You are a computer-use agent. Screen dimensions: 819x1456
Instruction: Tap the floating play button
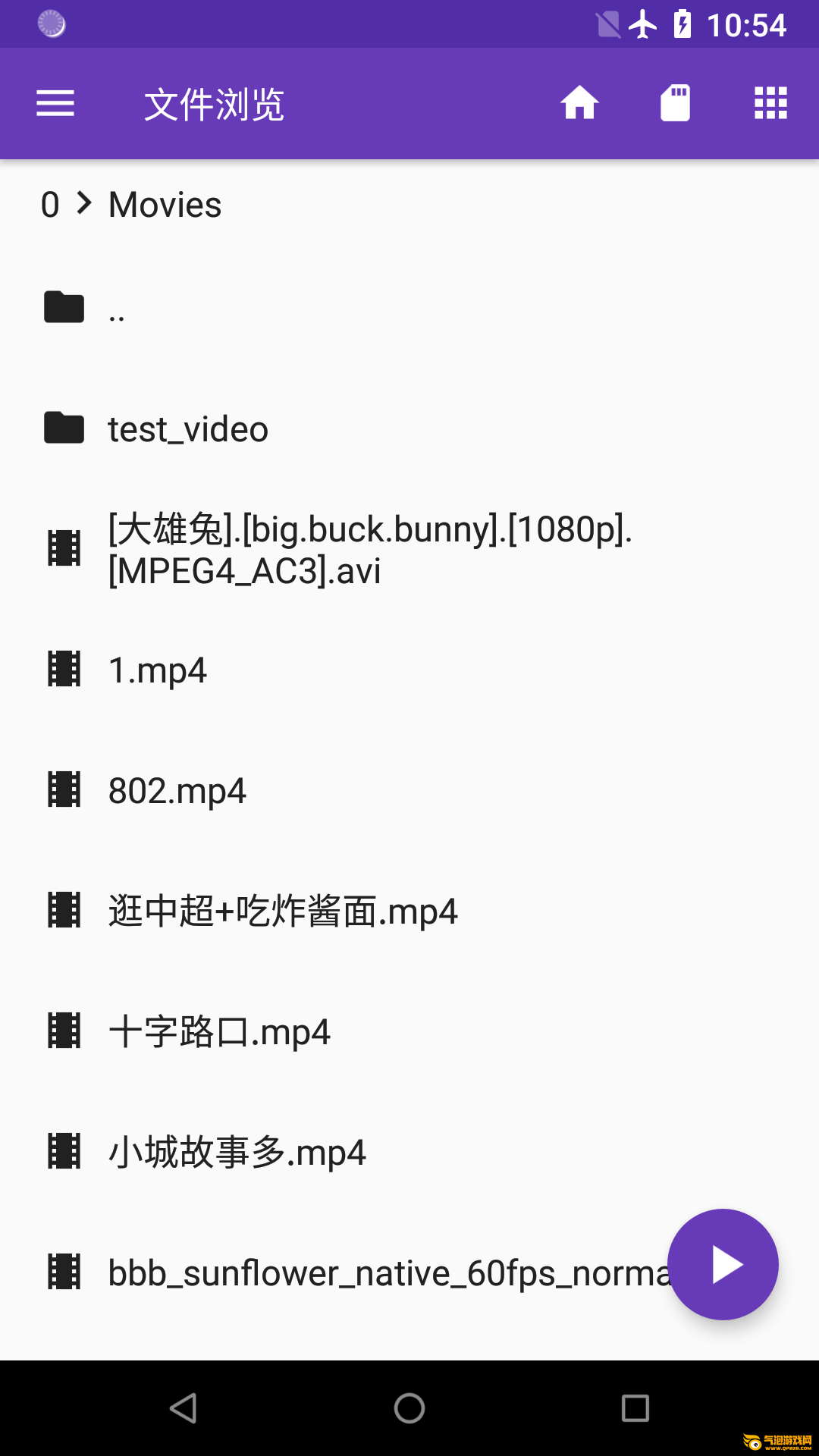(723, 1264)
